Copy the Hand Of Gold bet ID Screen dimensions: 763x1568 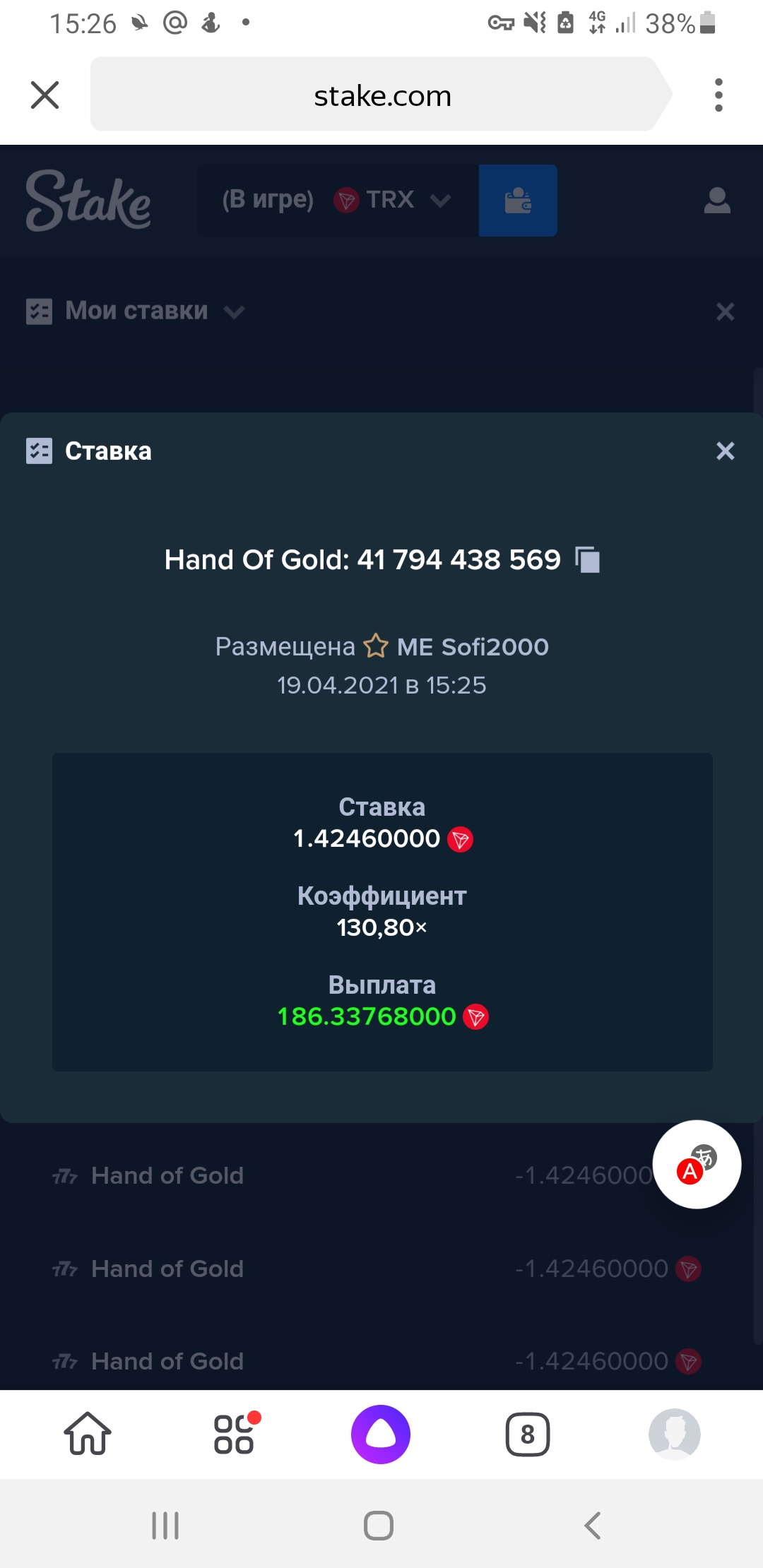(x=588, y=560)
